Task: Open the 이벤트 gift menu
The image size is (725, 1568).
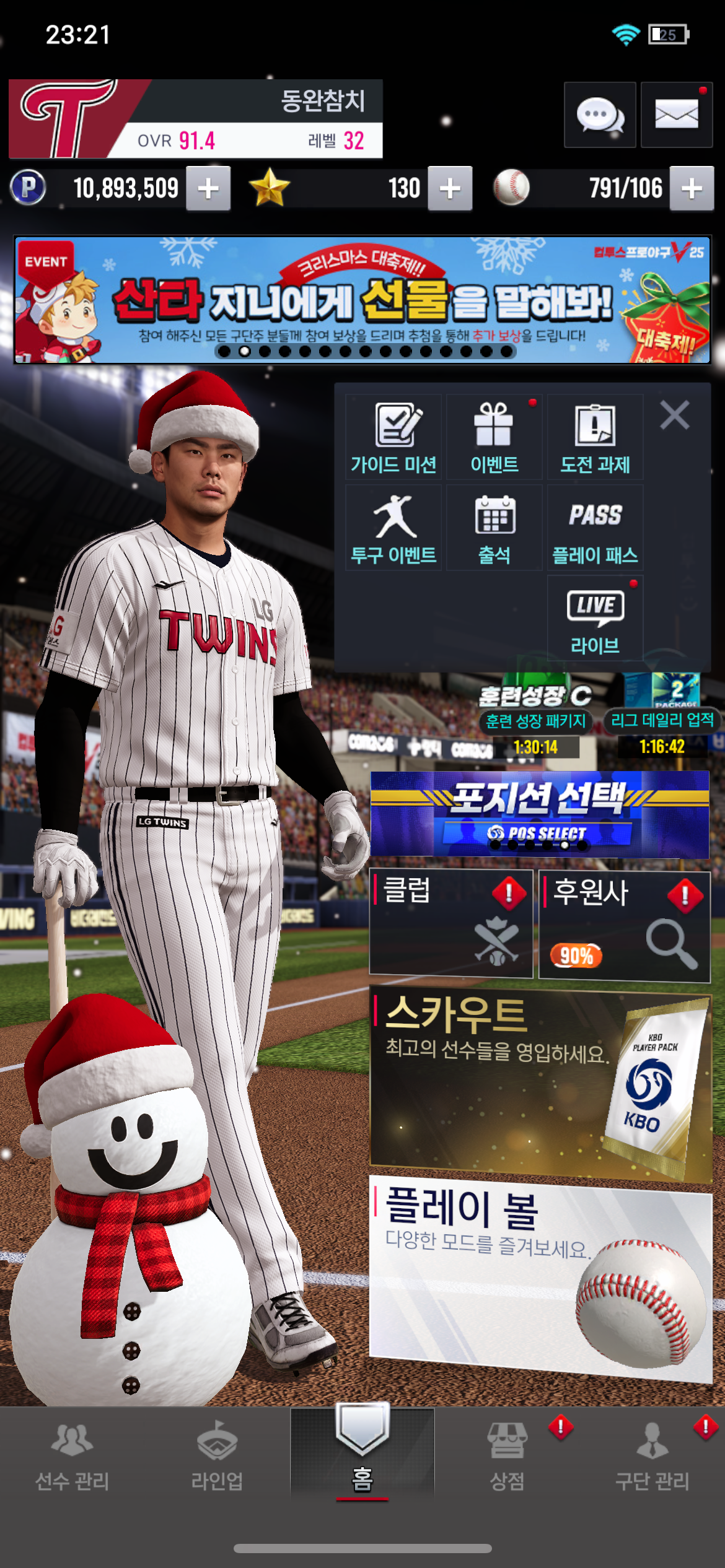Action: click(494, 437)
